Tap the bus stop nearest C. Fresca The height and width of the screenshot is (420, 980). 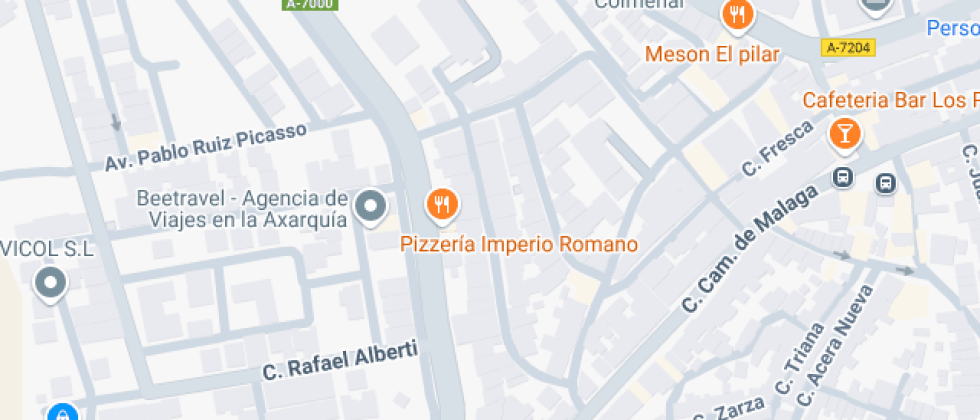coord(843,178)
